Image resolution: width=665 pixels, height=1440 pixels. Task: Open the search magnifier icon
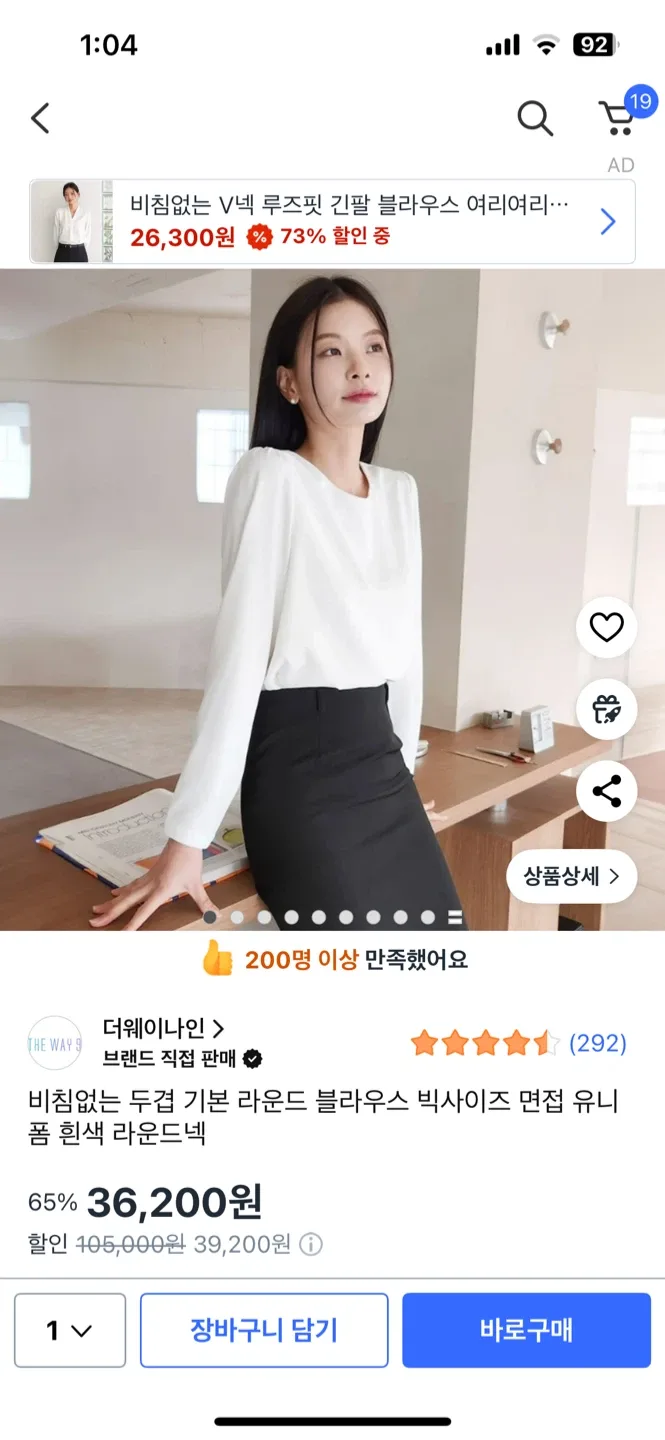[535, 118]
